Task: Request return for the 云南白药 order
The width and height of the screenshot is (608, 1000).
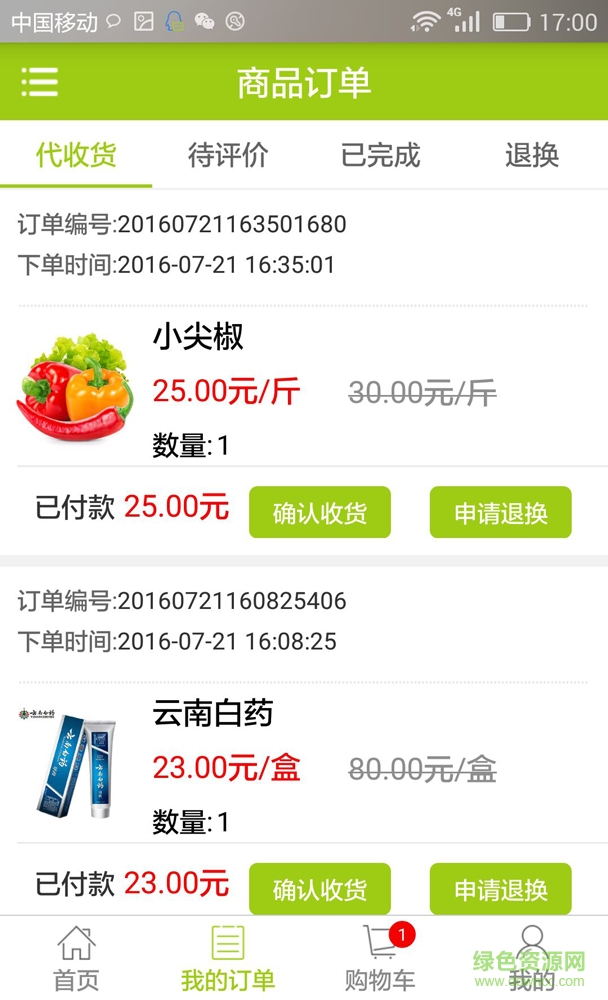Action: 500,888
